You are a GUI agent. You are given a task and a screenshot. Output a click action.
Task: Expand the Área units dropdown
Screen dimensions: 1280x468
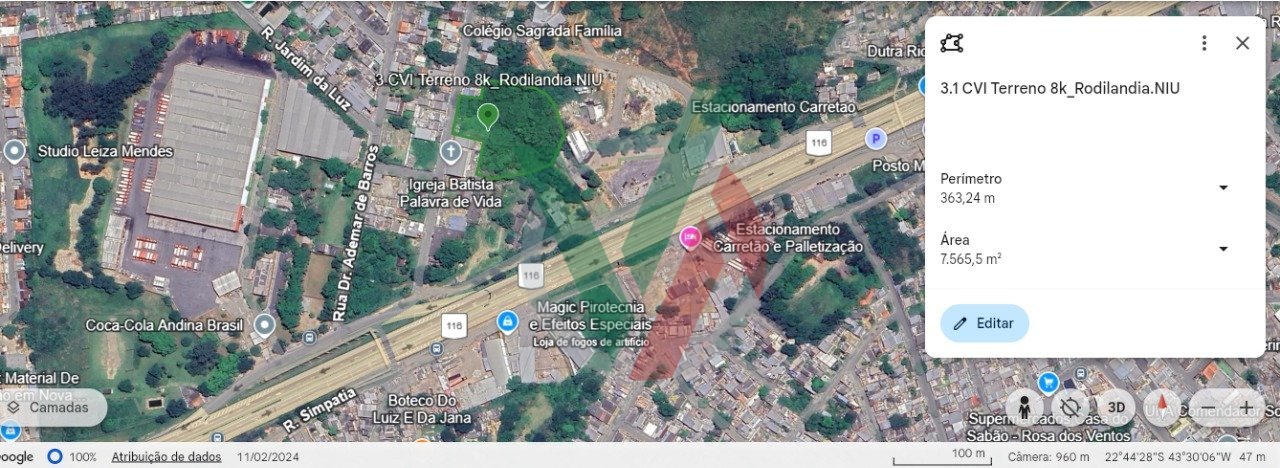1222,249
